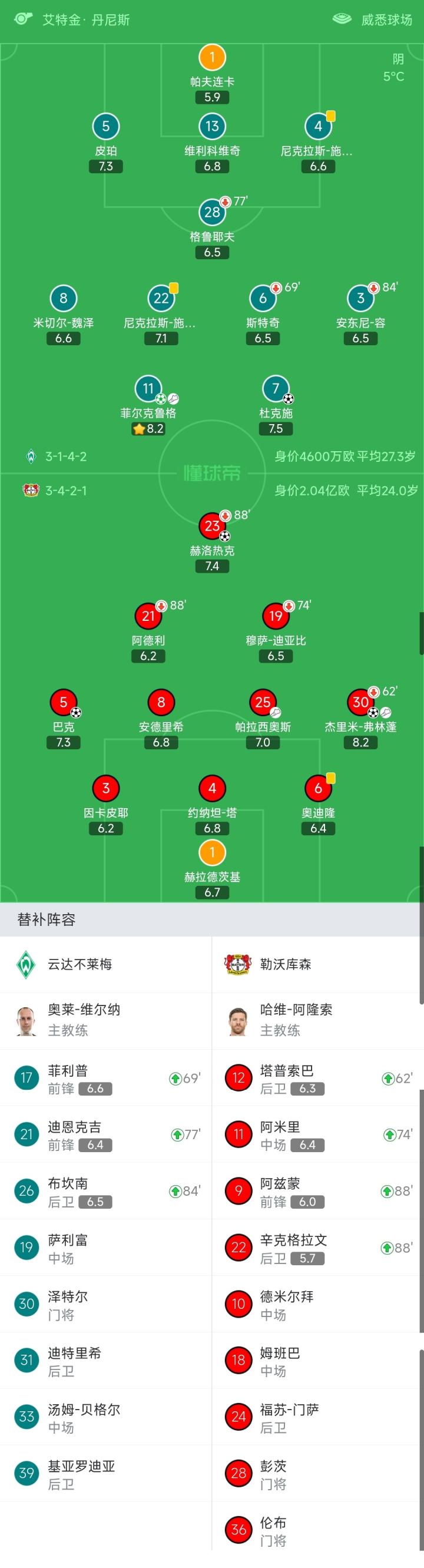Open bench player 泽特尔 number 30
The height and width of the screenshot is (1568, 424).
106,1305
